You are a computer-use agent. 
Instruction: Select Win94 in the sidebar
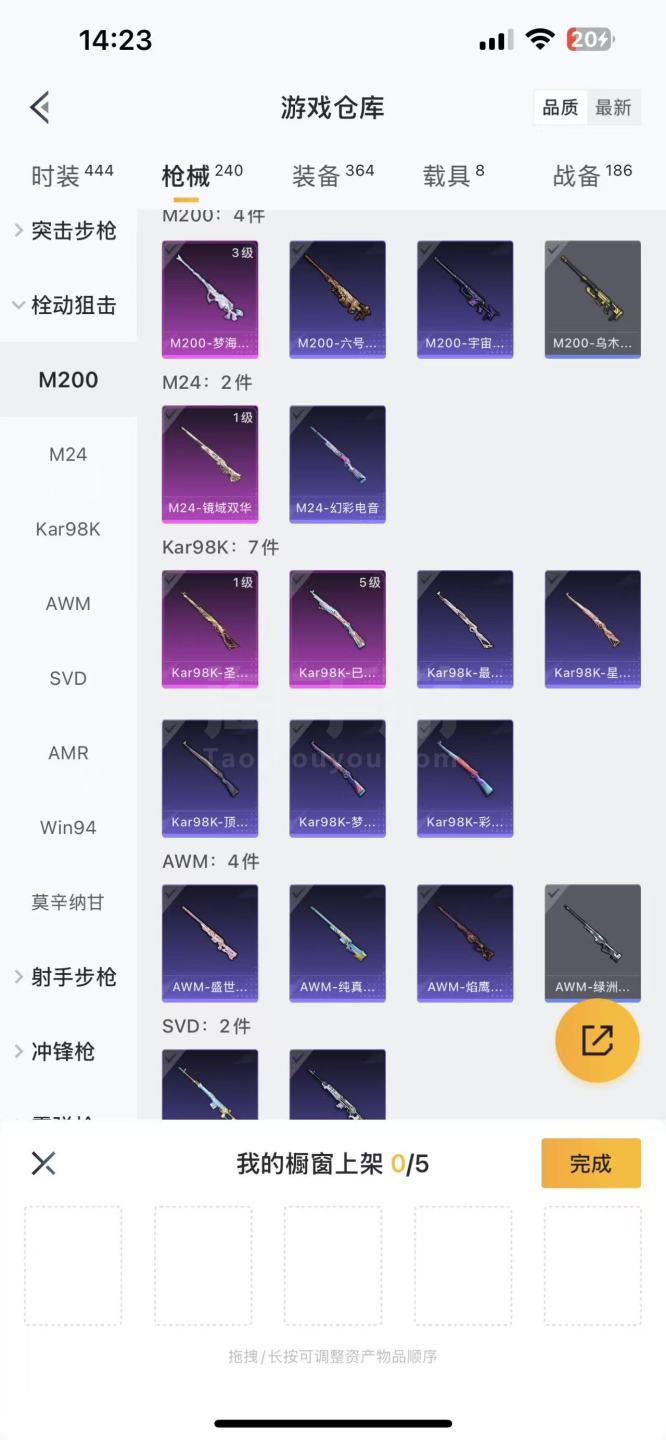click(x=68, y=828)
